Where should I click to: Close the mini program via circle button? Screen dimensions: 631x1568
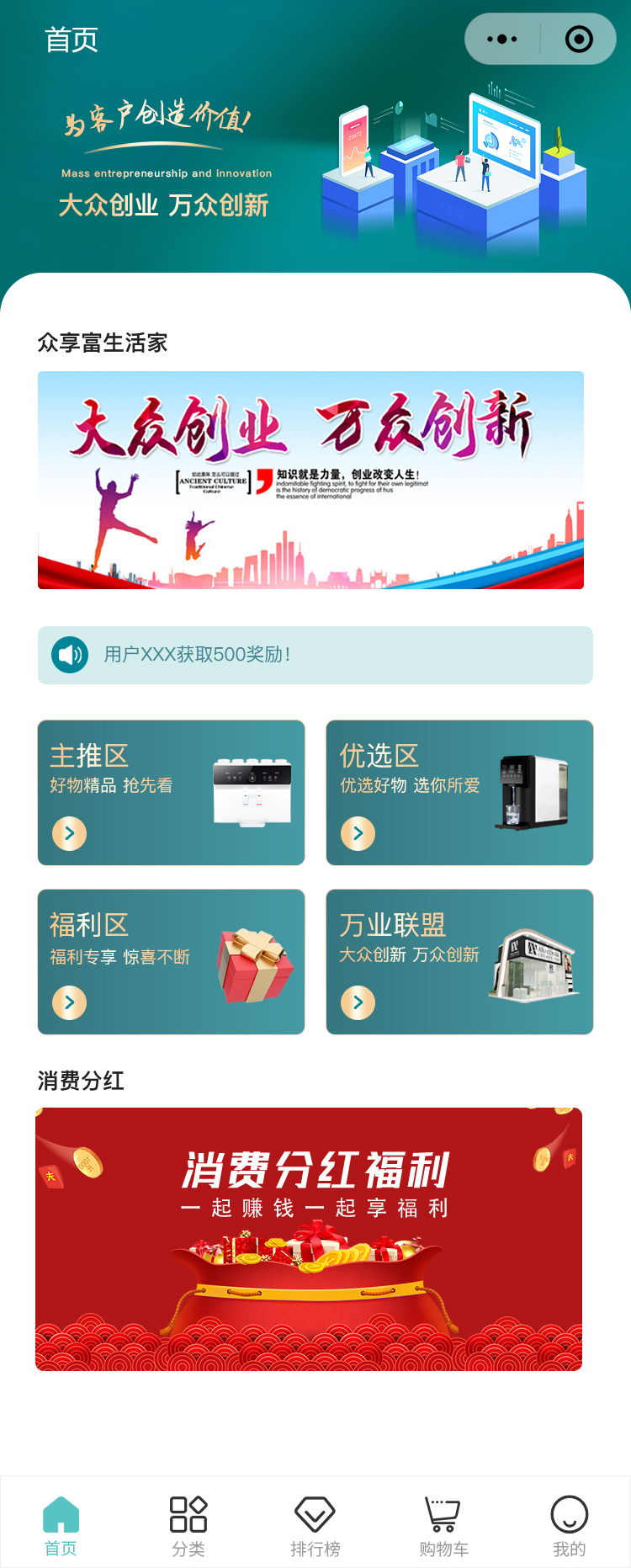(x=579, y=40)
